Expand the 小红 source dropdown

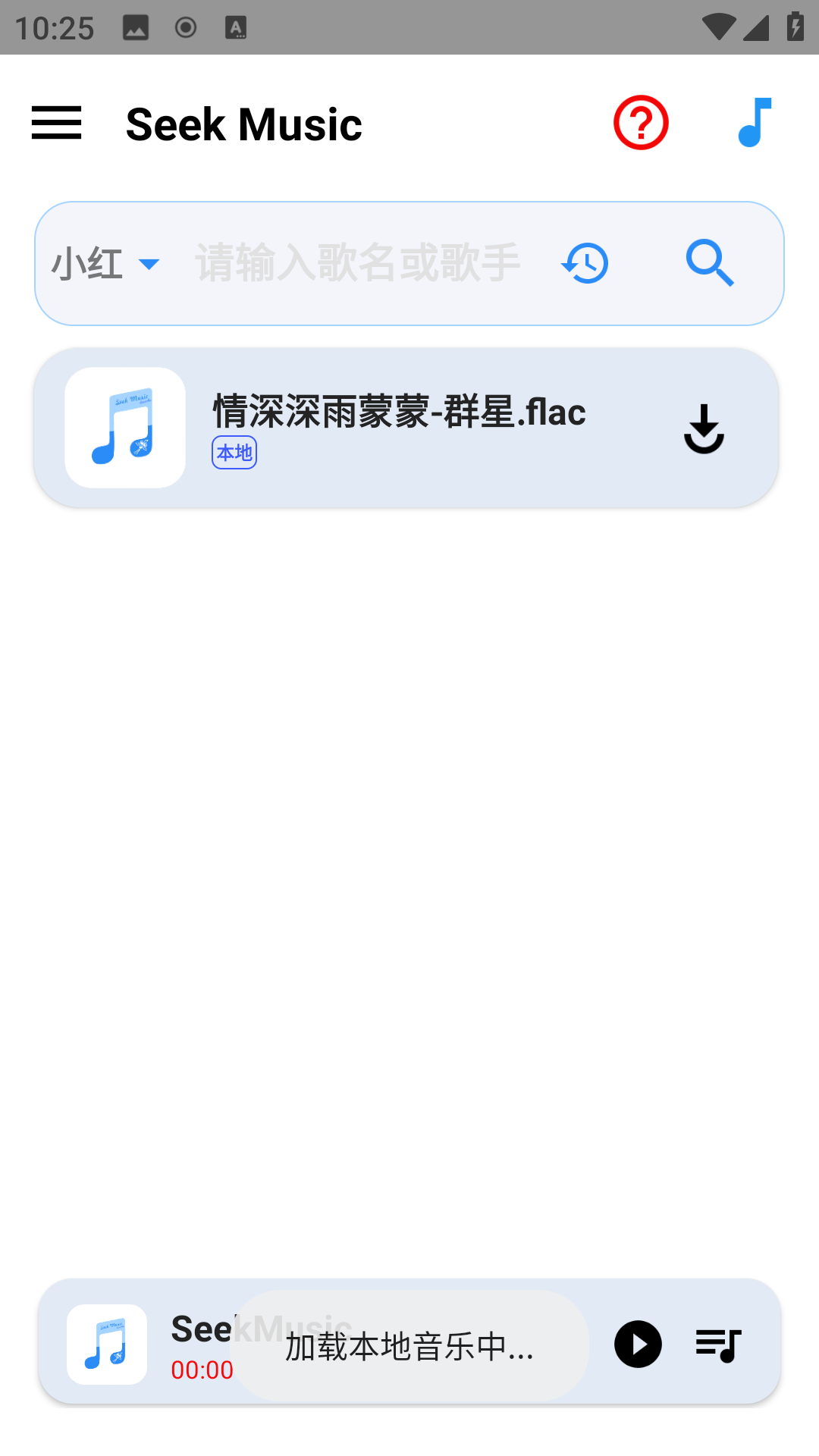pos(105,264)
